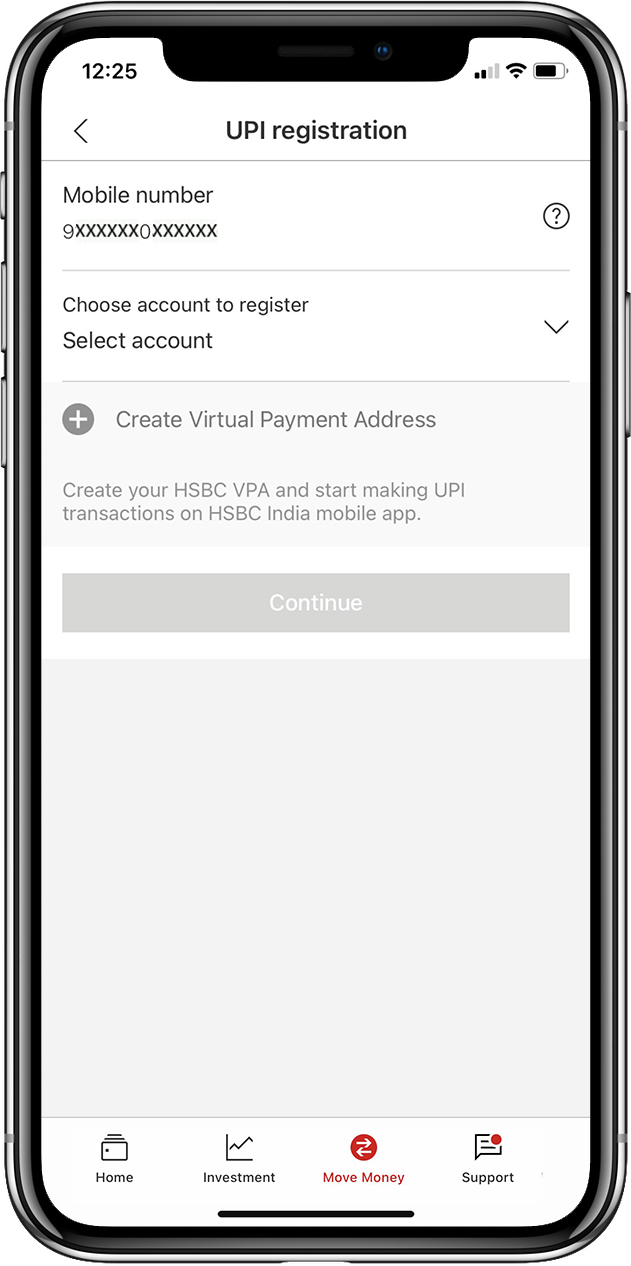The image size is (631, 1266).
Task: Expand the Select account dropdown
Action: coord(316,326)
